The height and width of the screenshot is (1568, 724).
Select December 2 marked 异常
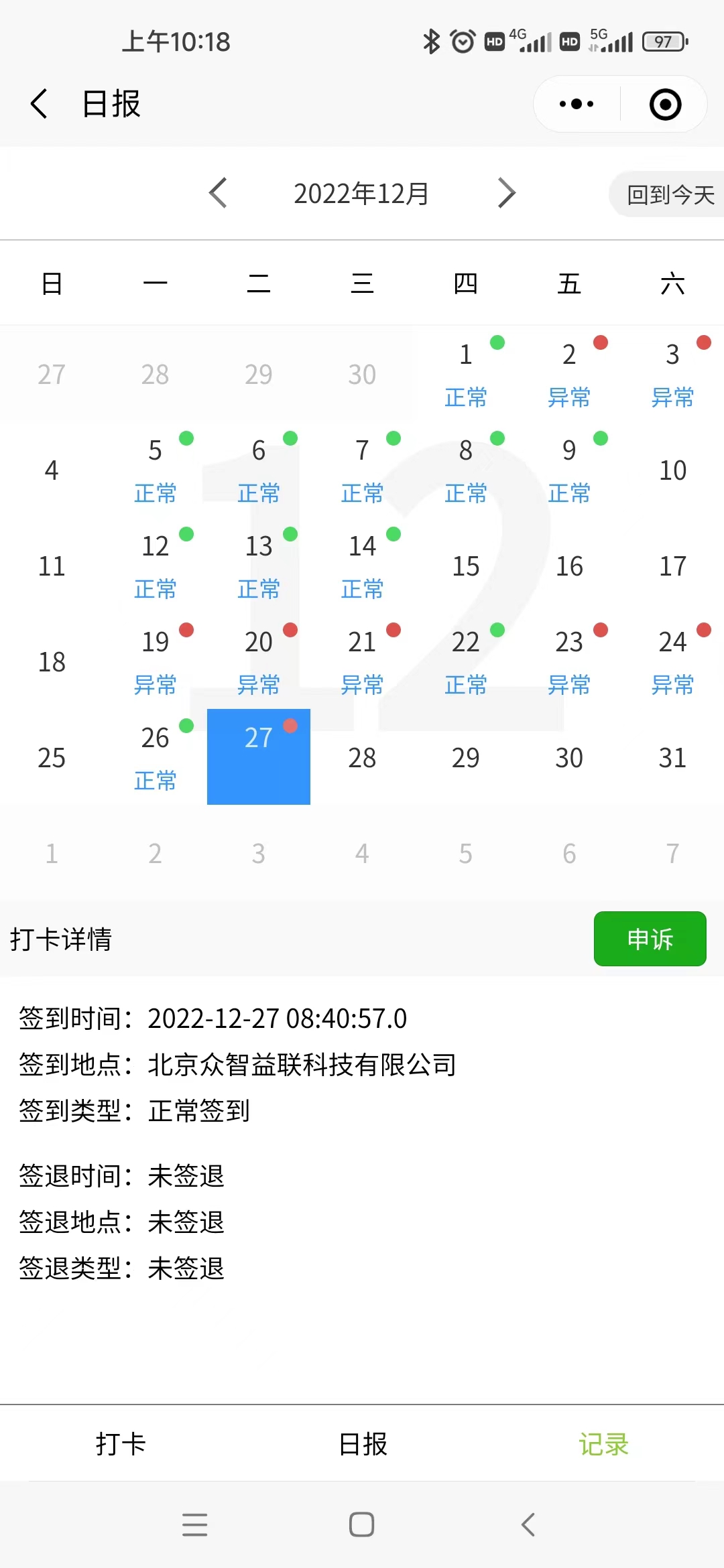click(x=569, y=373)
